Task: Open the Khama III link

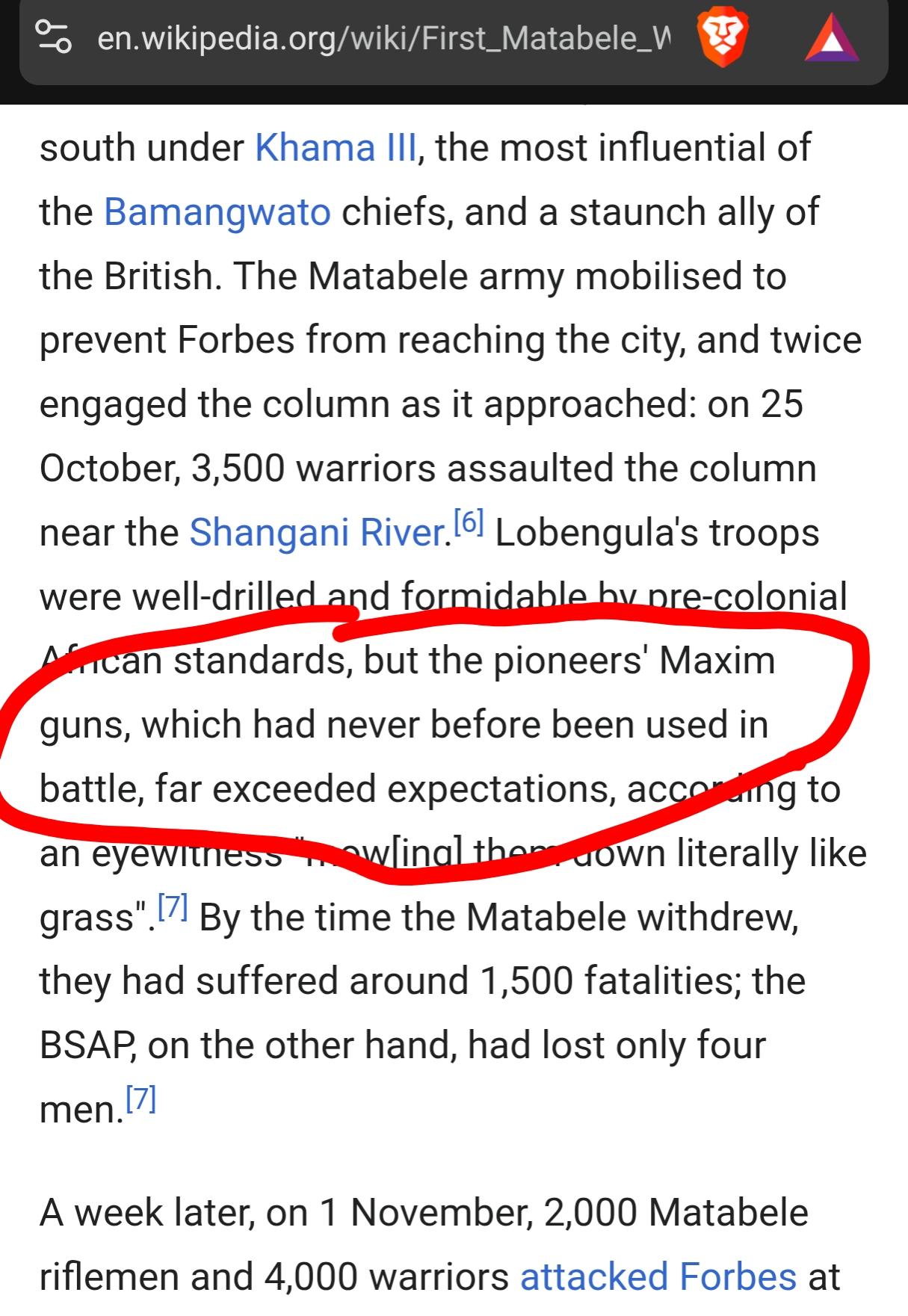Action: coord(336,148)
